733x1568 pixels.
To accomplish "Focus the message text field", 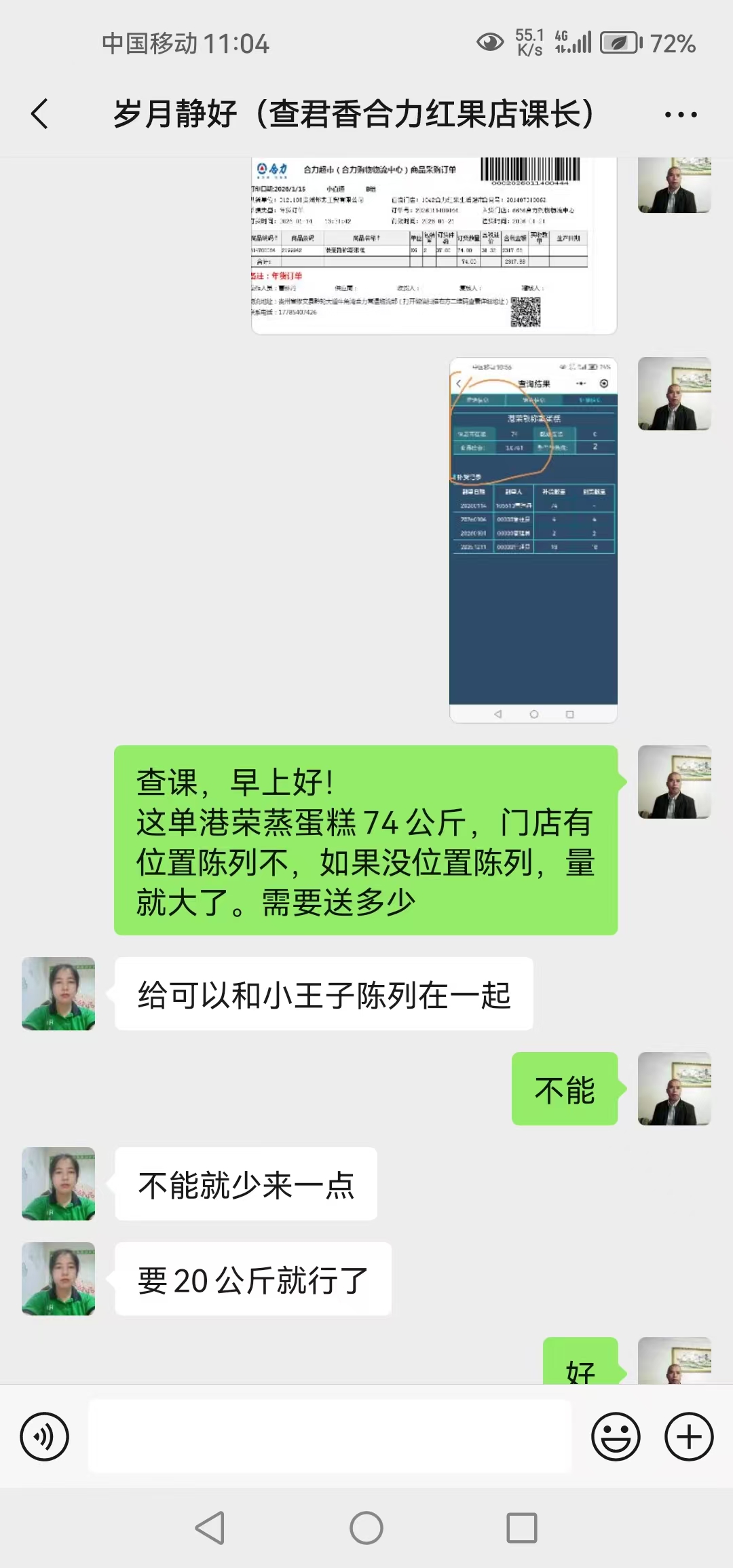I will [330, 1436].
